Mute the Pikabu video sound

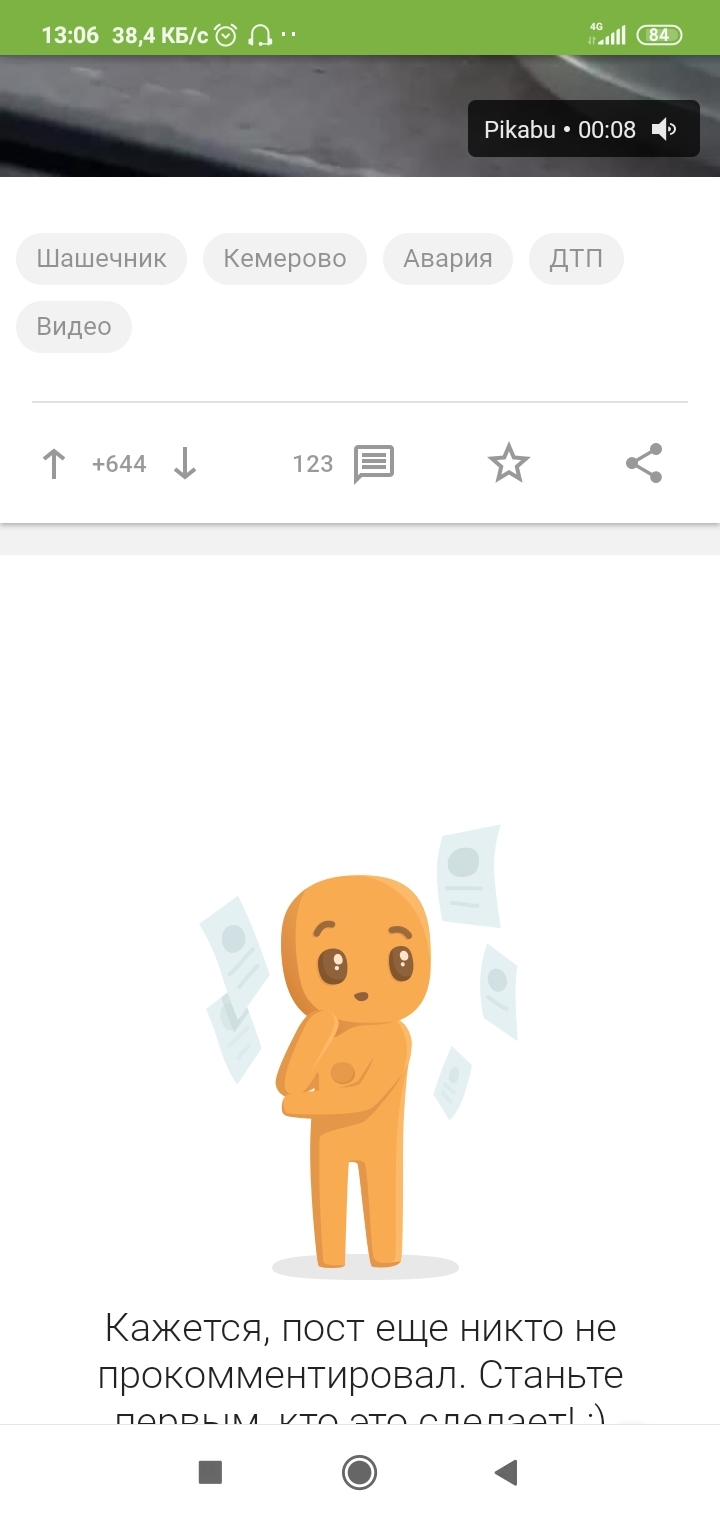click(x=664, y=129)
